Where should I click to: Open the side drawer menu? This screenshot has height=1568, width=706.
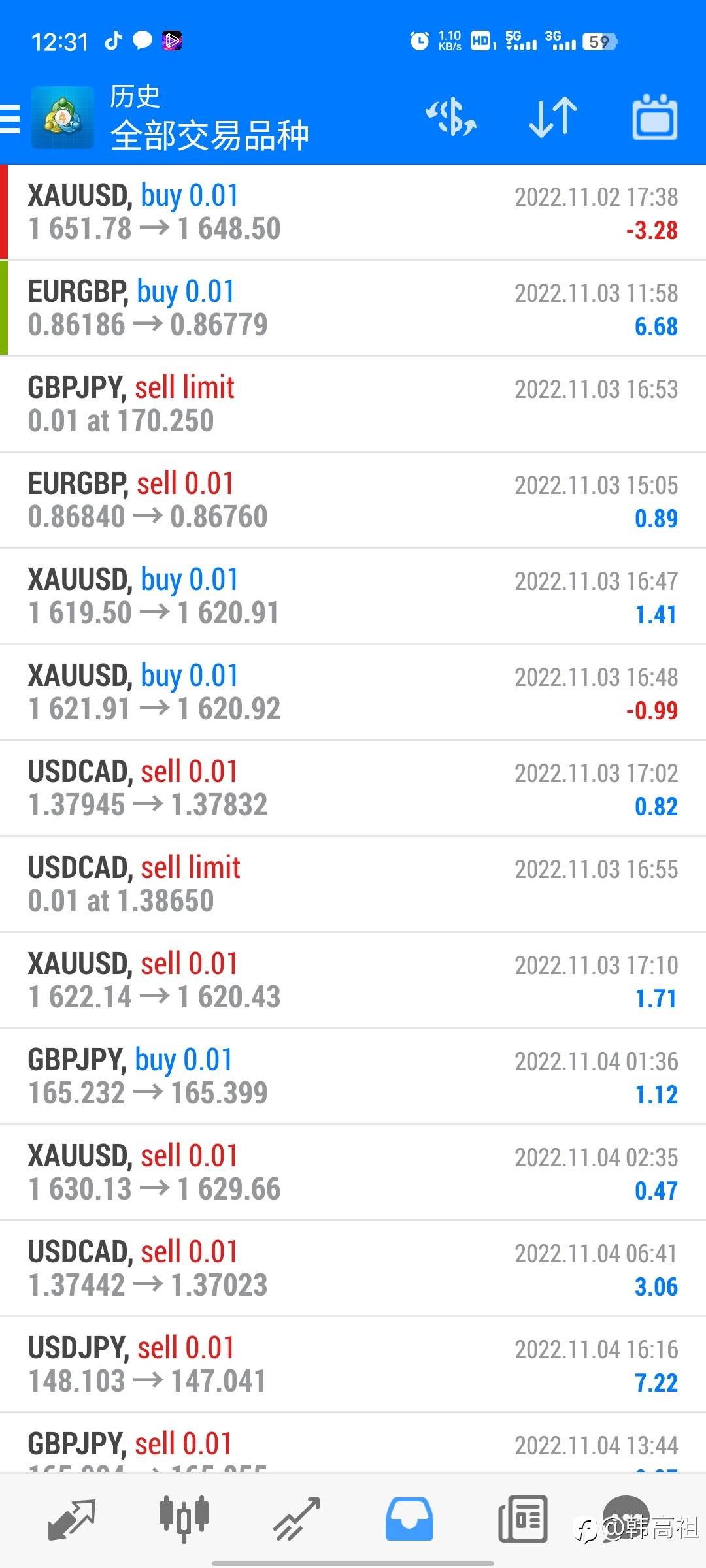[x=10, y=119]
